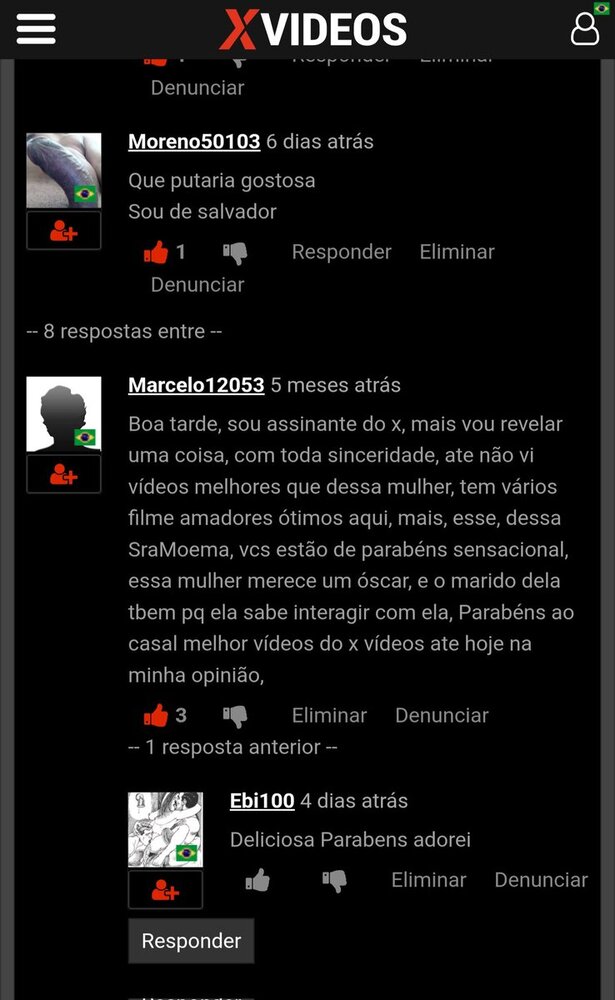Add Moreno50103 as a friend

[63, 231]
